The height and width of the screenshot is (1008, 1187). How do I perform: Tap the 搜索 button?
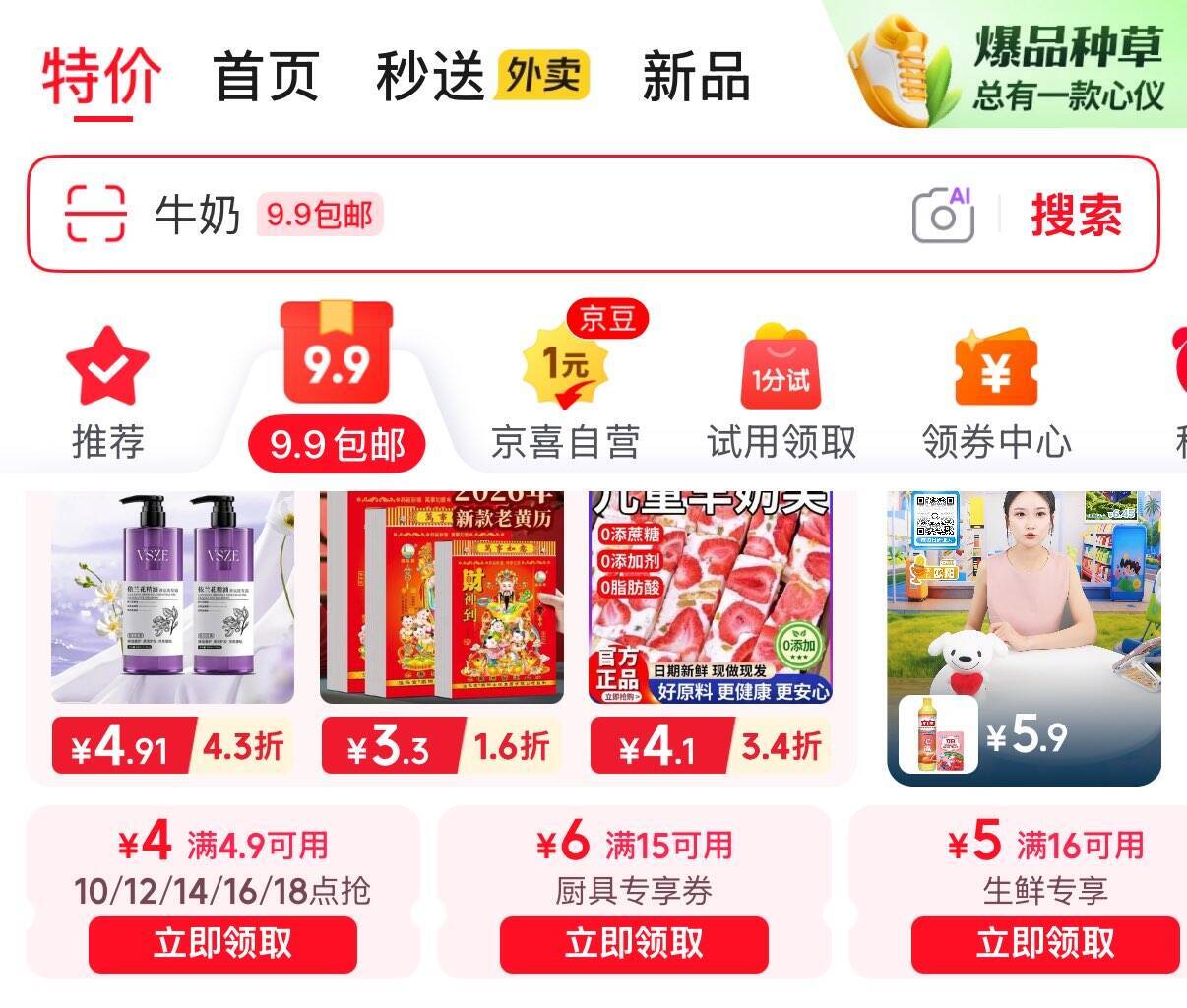pos(1076,214)
